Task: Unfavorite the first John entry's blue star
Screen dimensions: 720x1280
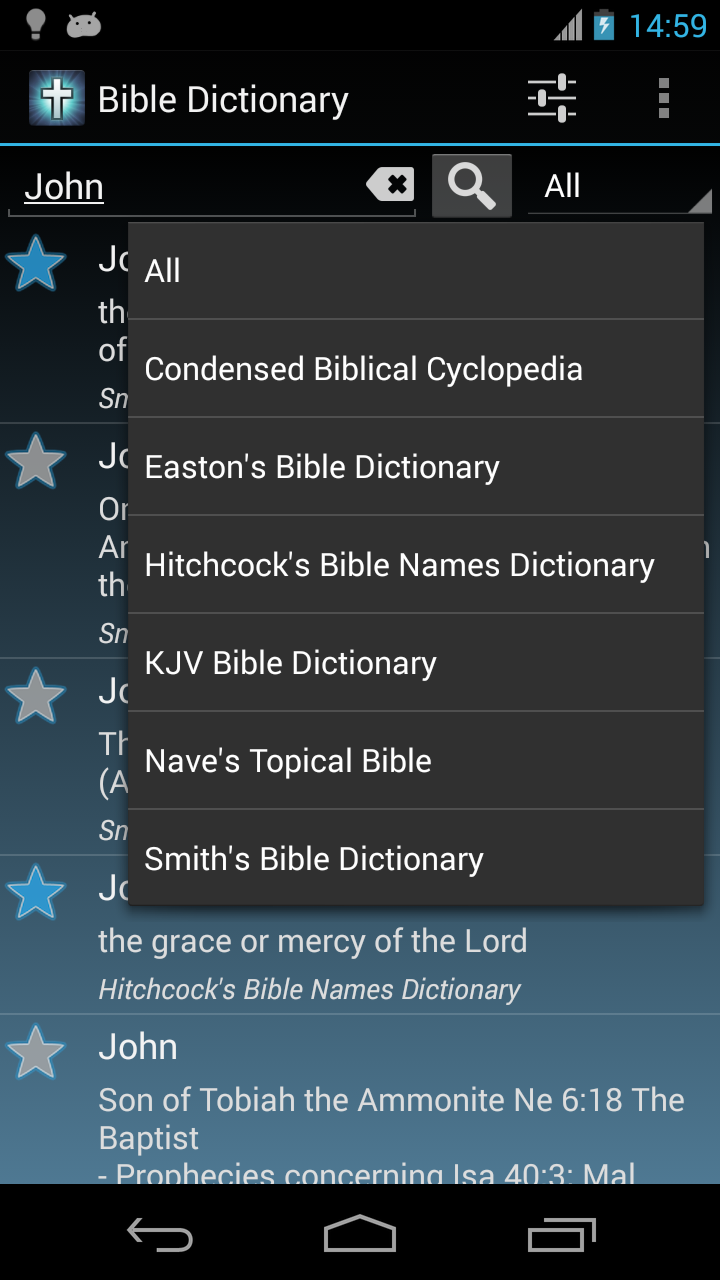Action: pyautogui.click(x=37, y=263)
